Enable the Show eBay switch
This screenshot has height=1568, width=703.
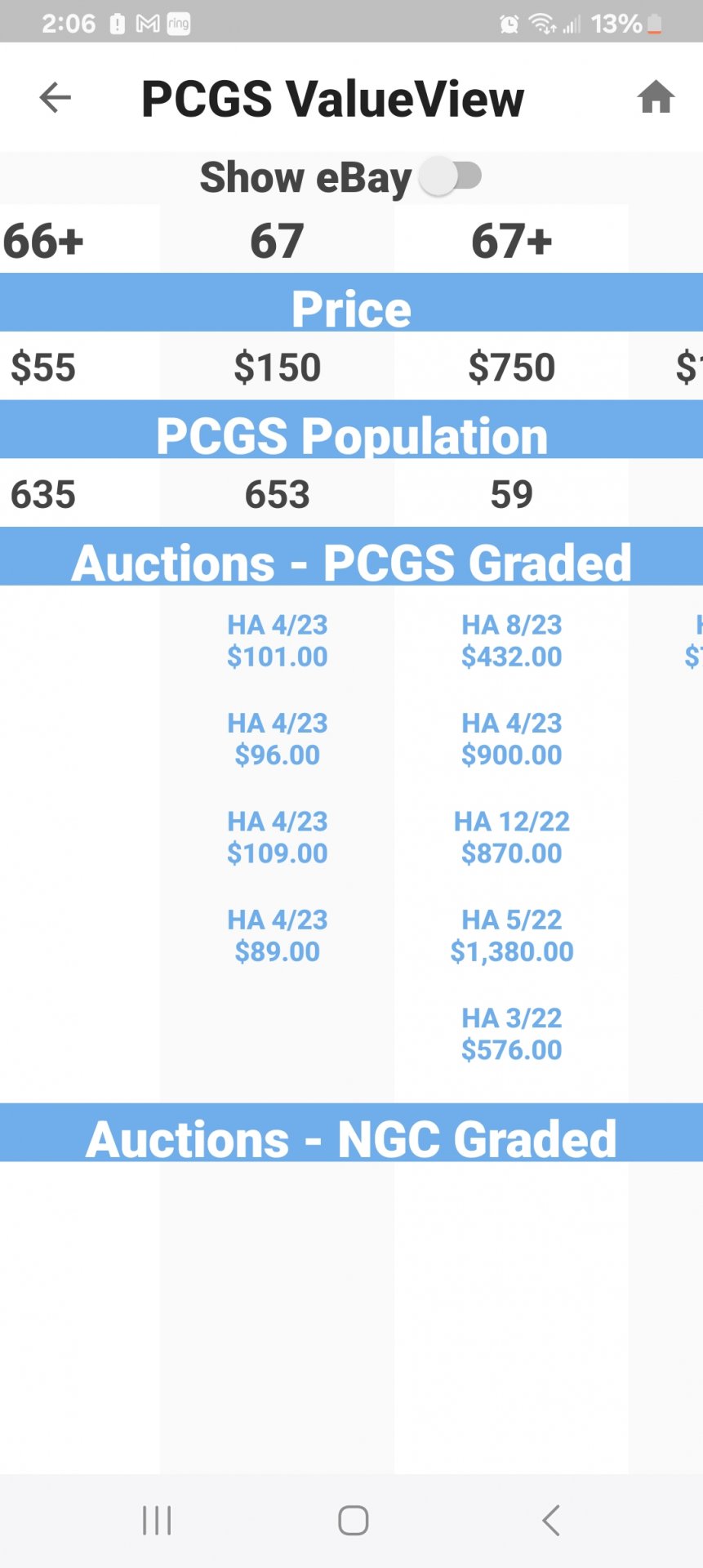click(x=452, y=176)
